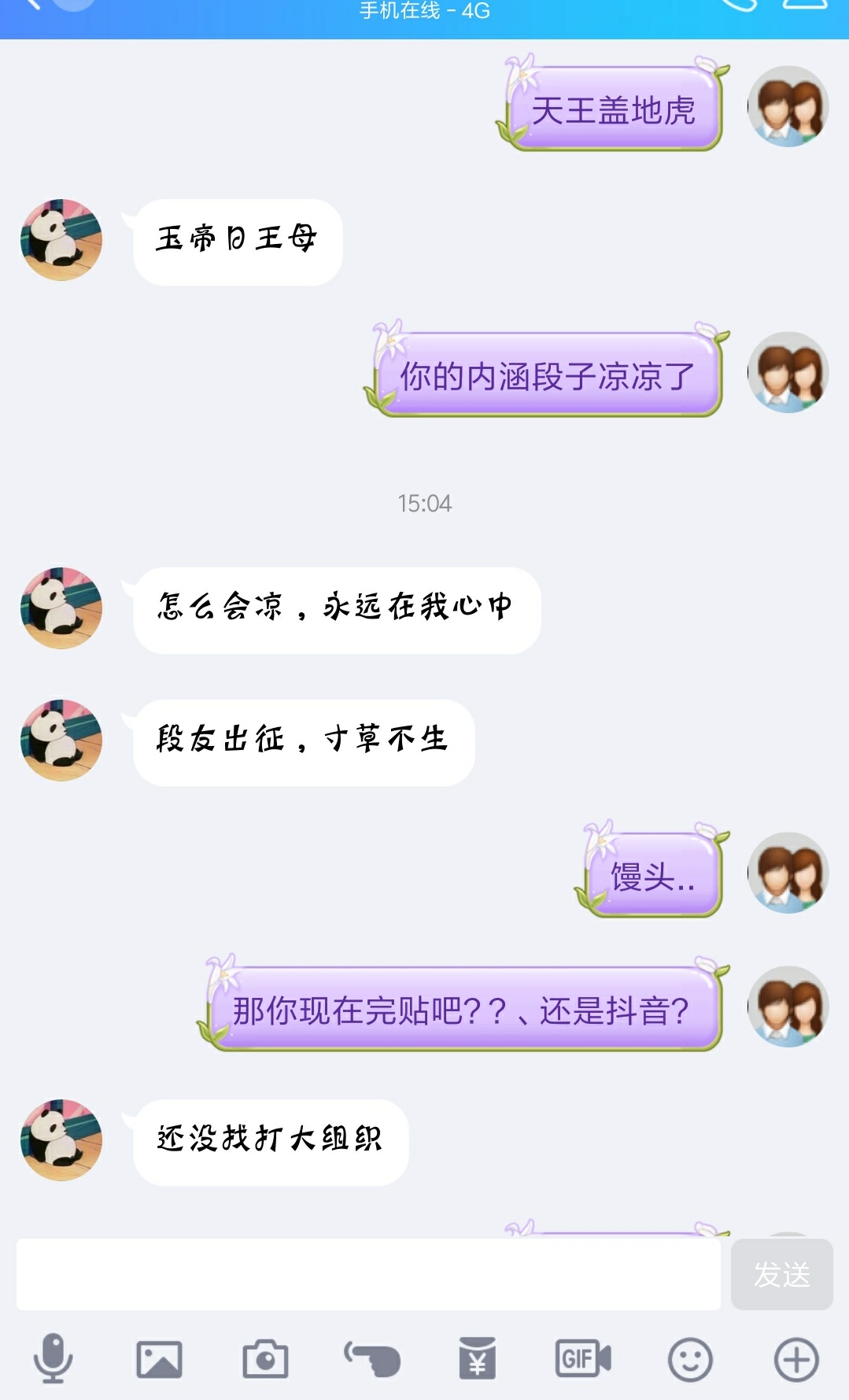The image size is (849, 1400).
Task: Record a voice message with the microphone
Action: [x=54, y=1358]
